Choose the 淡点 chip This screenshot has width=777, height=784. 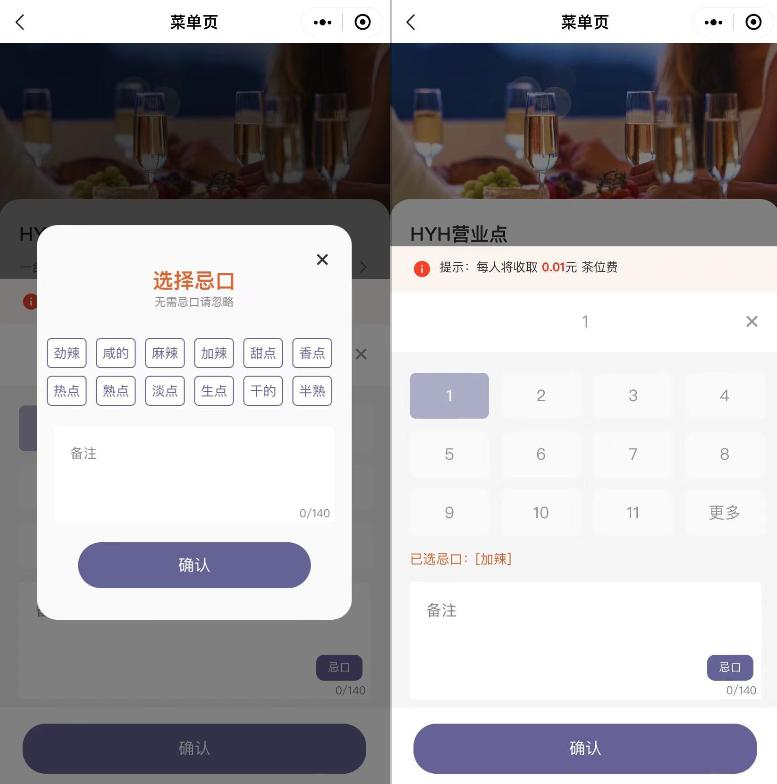coord(165,391)
